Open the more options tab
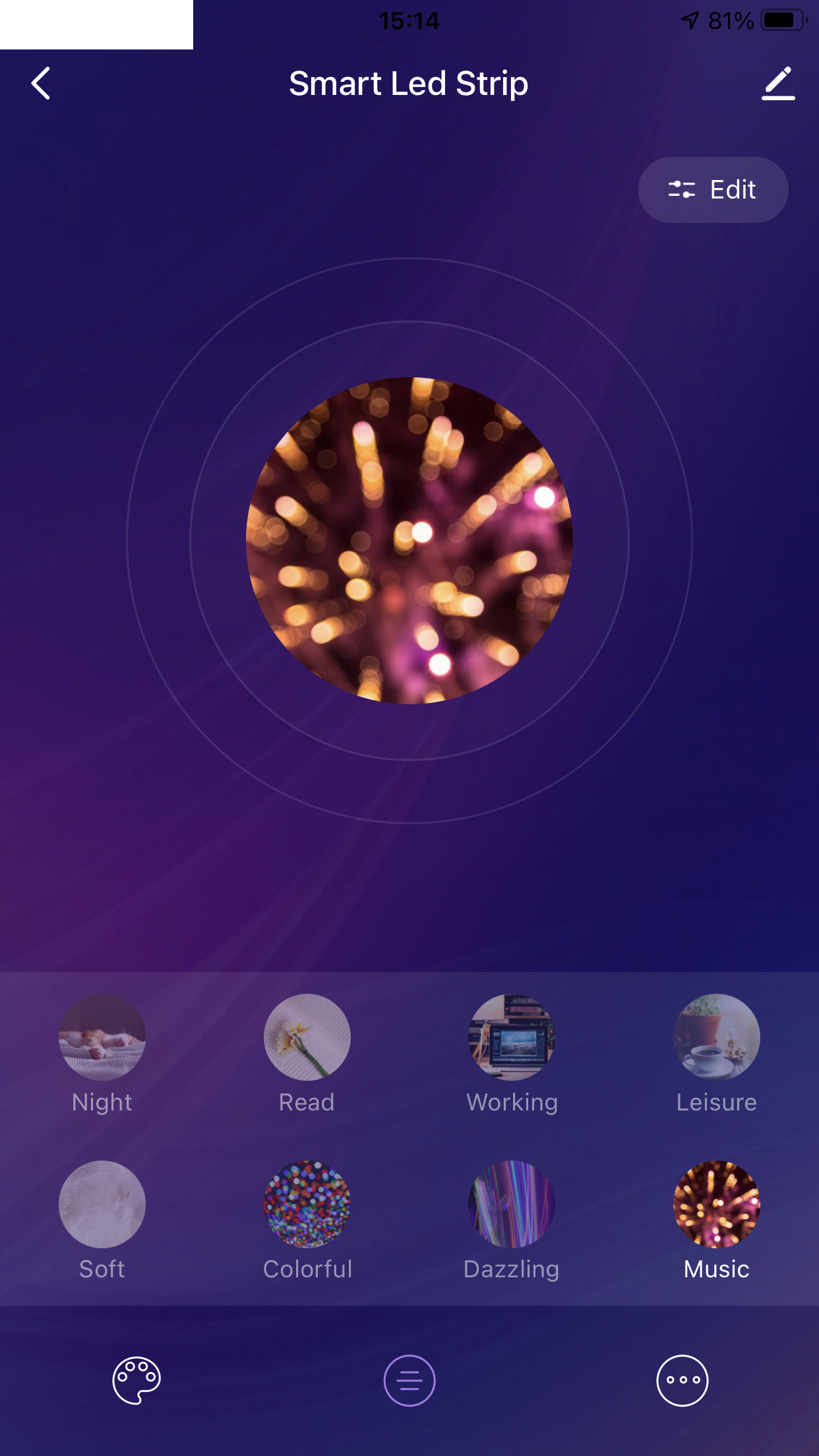Viewport: 819px width, 1456px height. tap(682, 1380)
